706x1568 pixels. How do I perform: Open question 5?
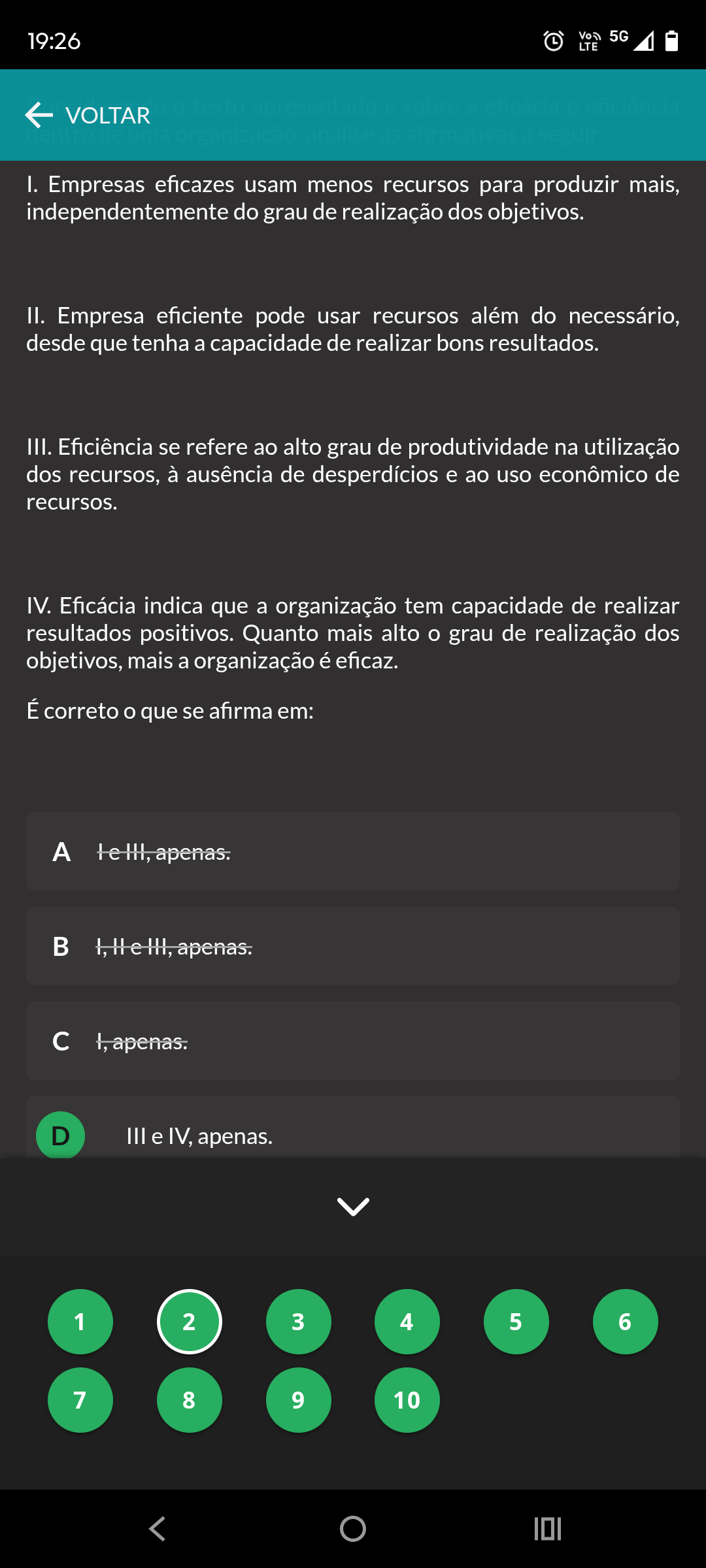(516, 1322)
